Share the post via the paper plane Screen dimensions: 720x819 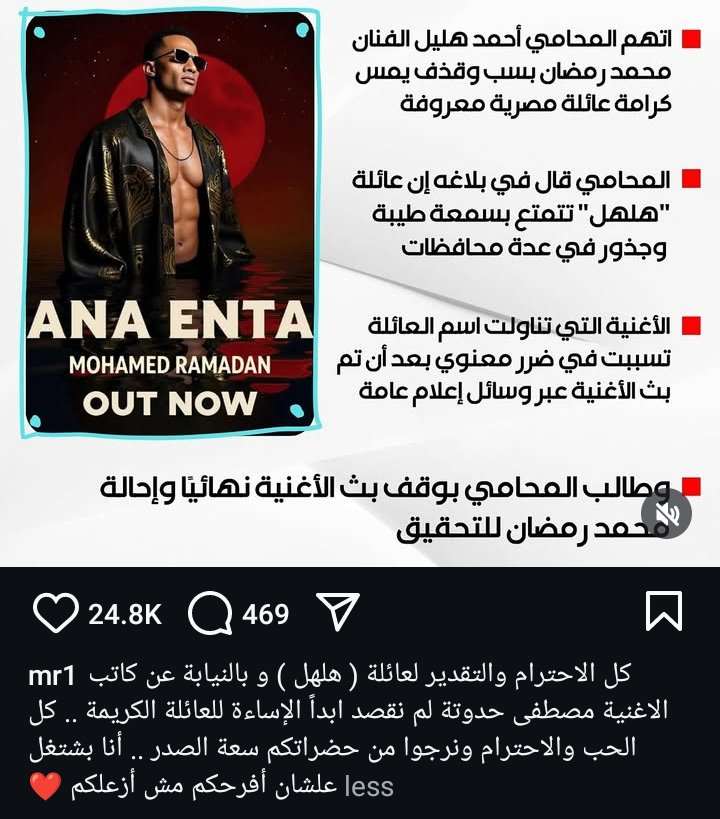[x=337, y=611]
